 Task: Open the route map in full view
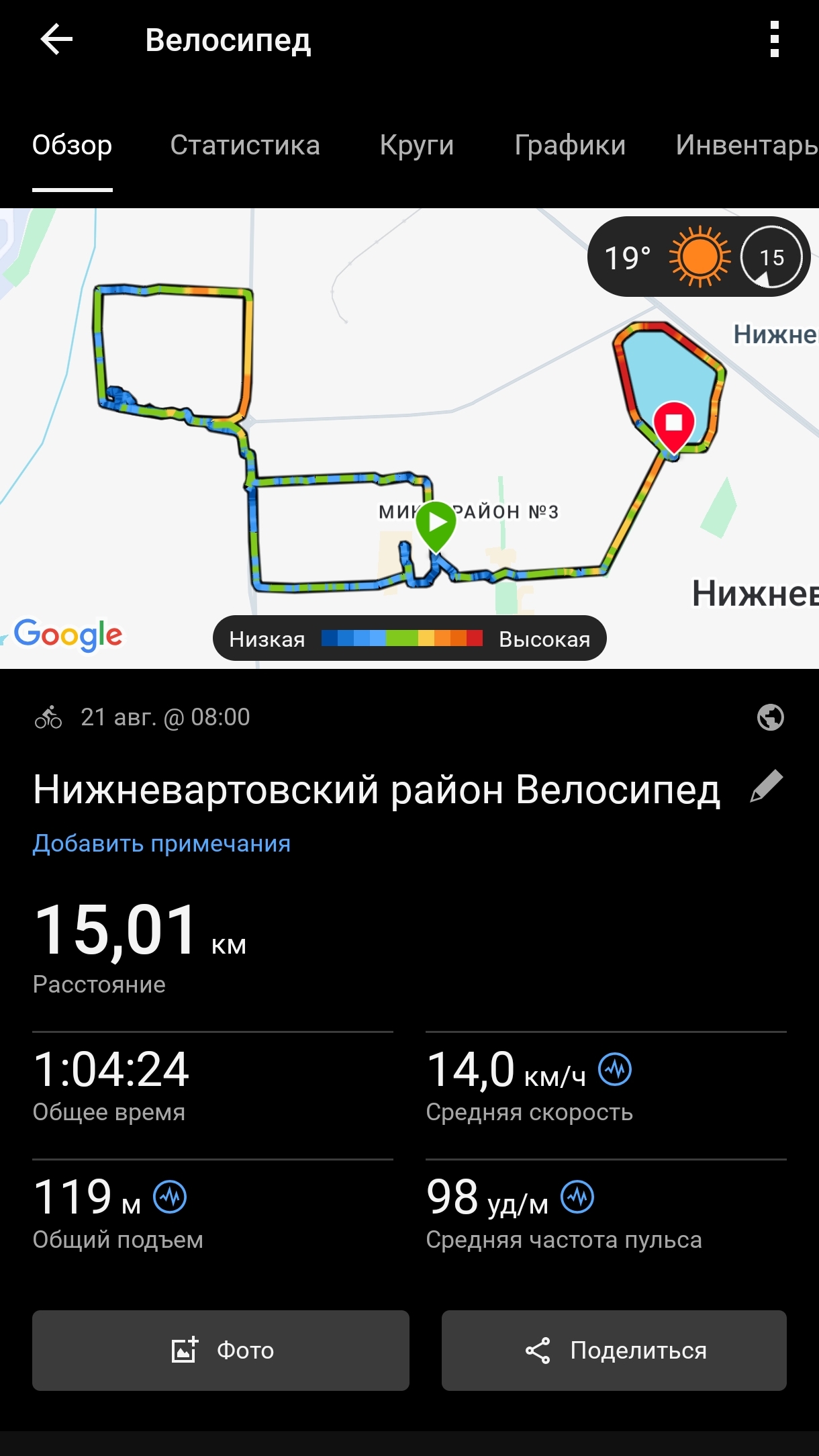409,438
